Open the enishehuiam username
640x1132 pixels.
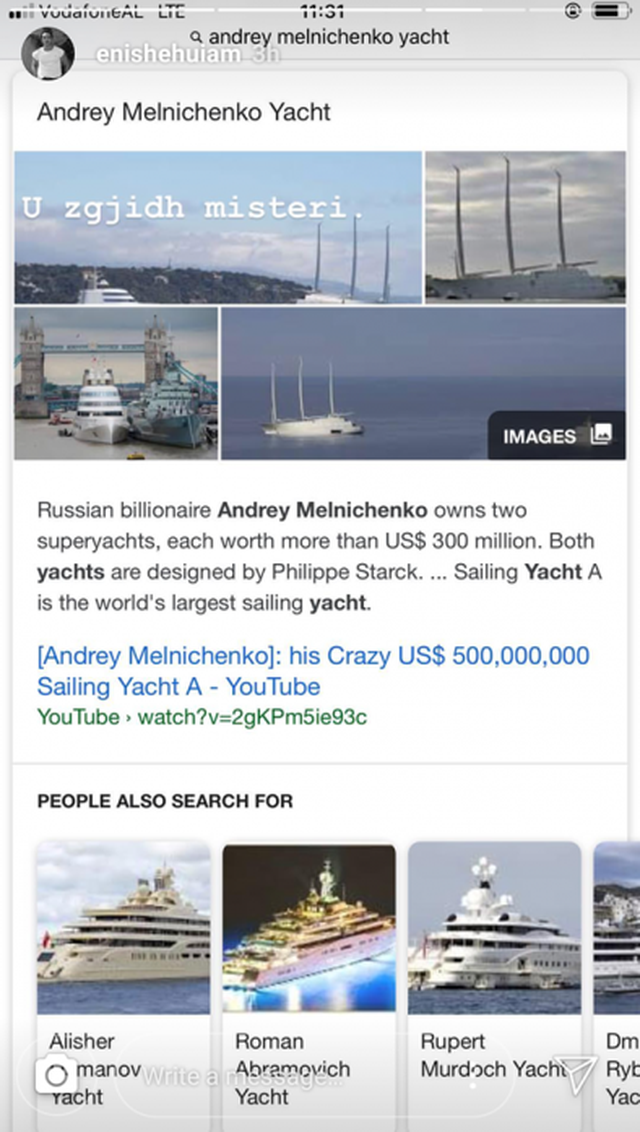click(168, 55)
